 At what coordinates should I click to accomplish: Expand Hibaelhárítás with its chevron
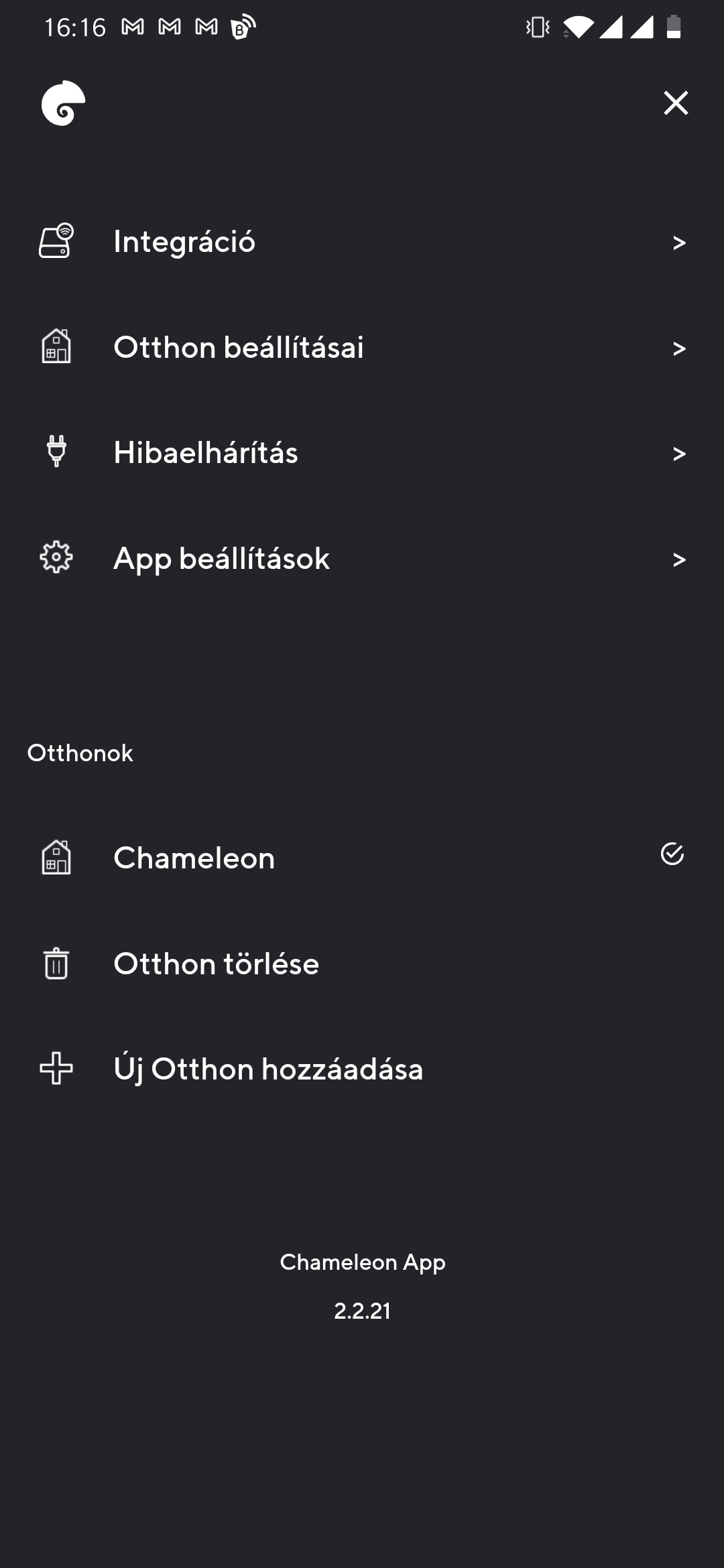click(x=680, y=452)
